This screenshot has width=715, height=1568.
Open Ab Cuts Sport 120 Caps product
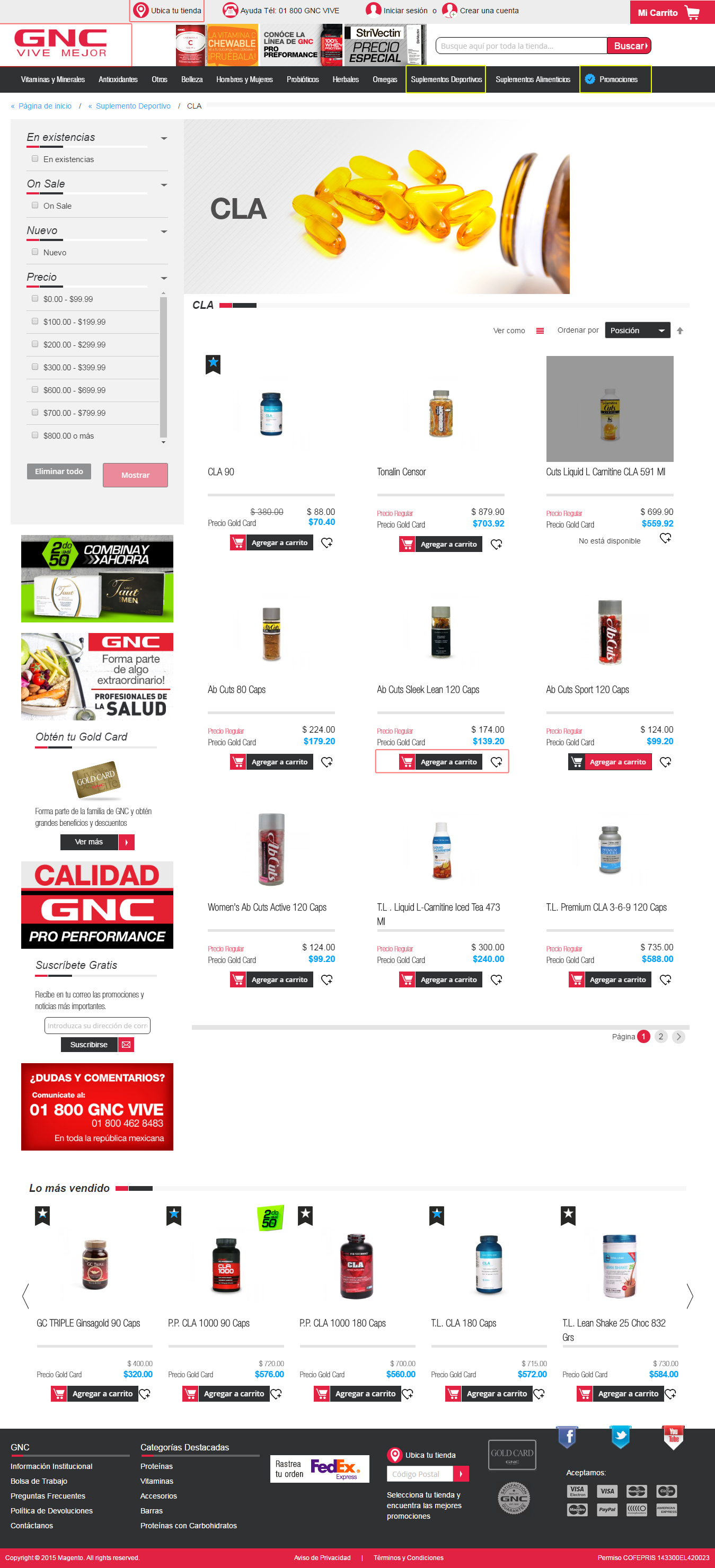[x=587, y=690]
